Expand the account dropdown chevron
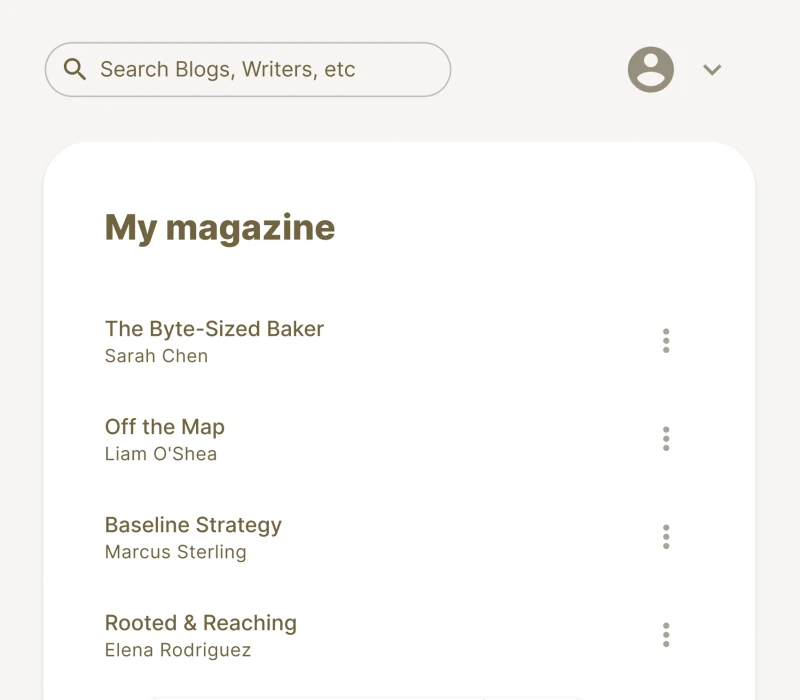800x700 pixels. coord(712,70)
